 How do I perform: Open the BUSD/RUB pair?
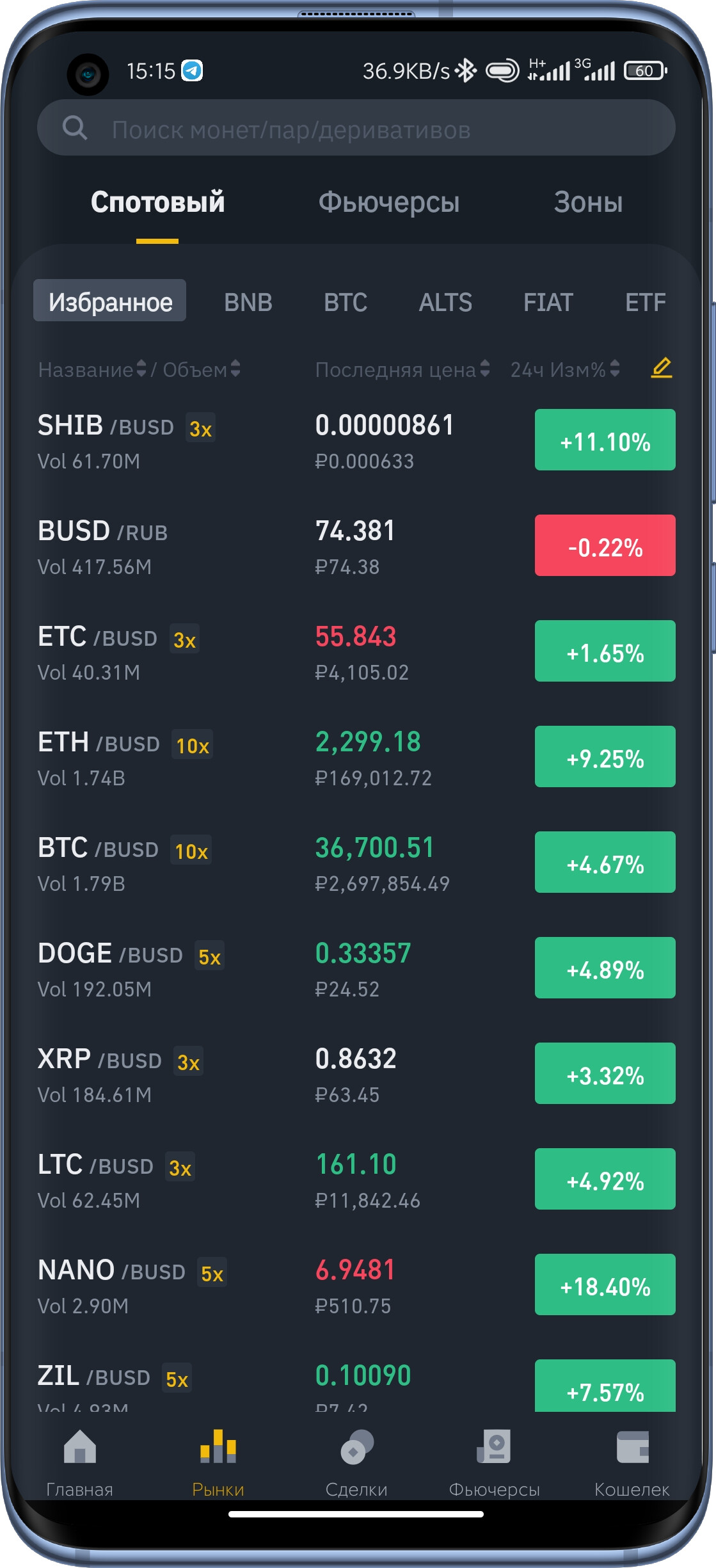coord(256,547)
